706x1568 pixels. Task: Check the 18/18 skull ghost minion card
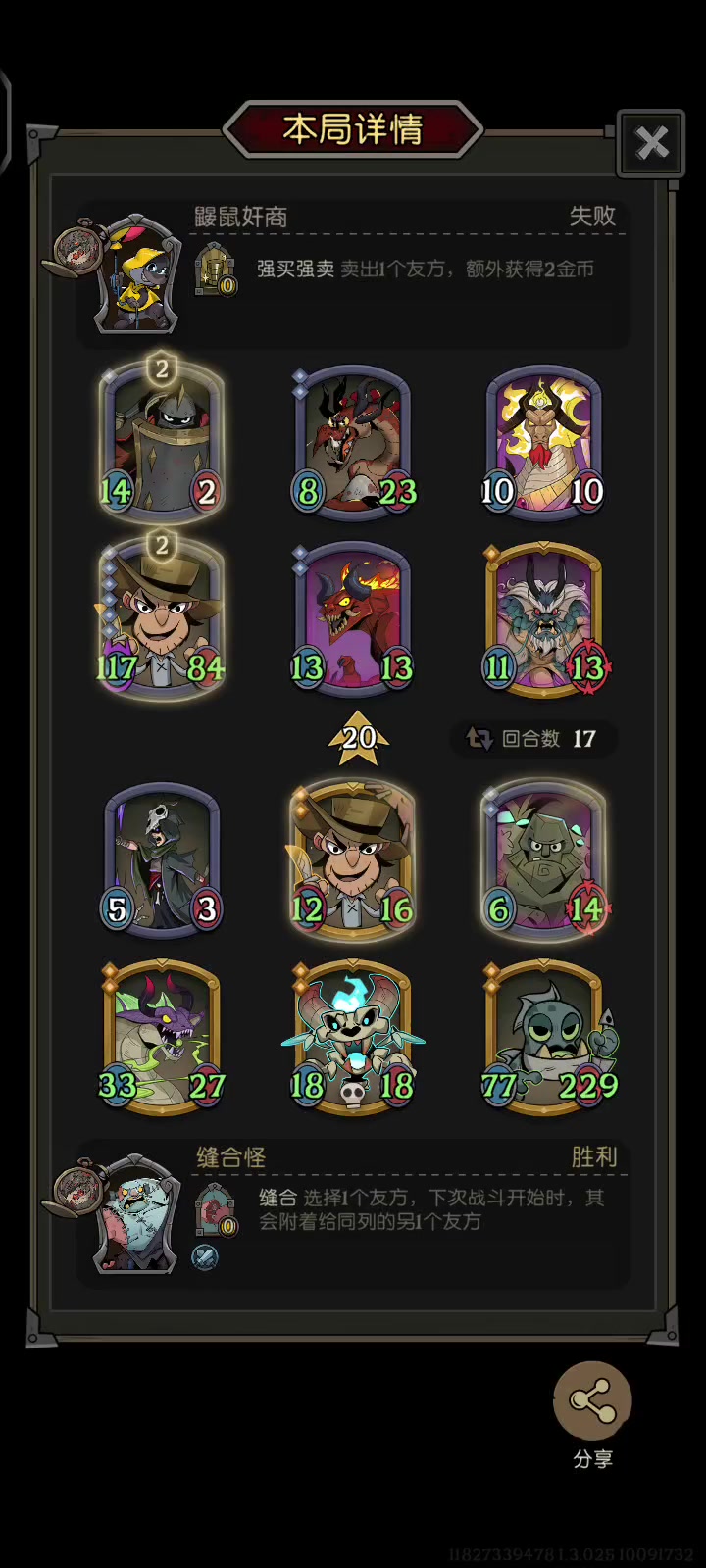tap(353, 1037)
